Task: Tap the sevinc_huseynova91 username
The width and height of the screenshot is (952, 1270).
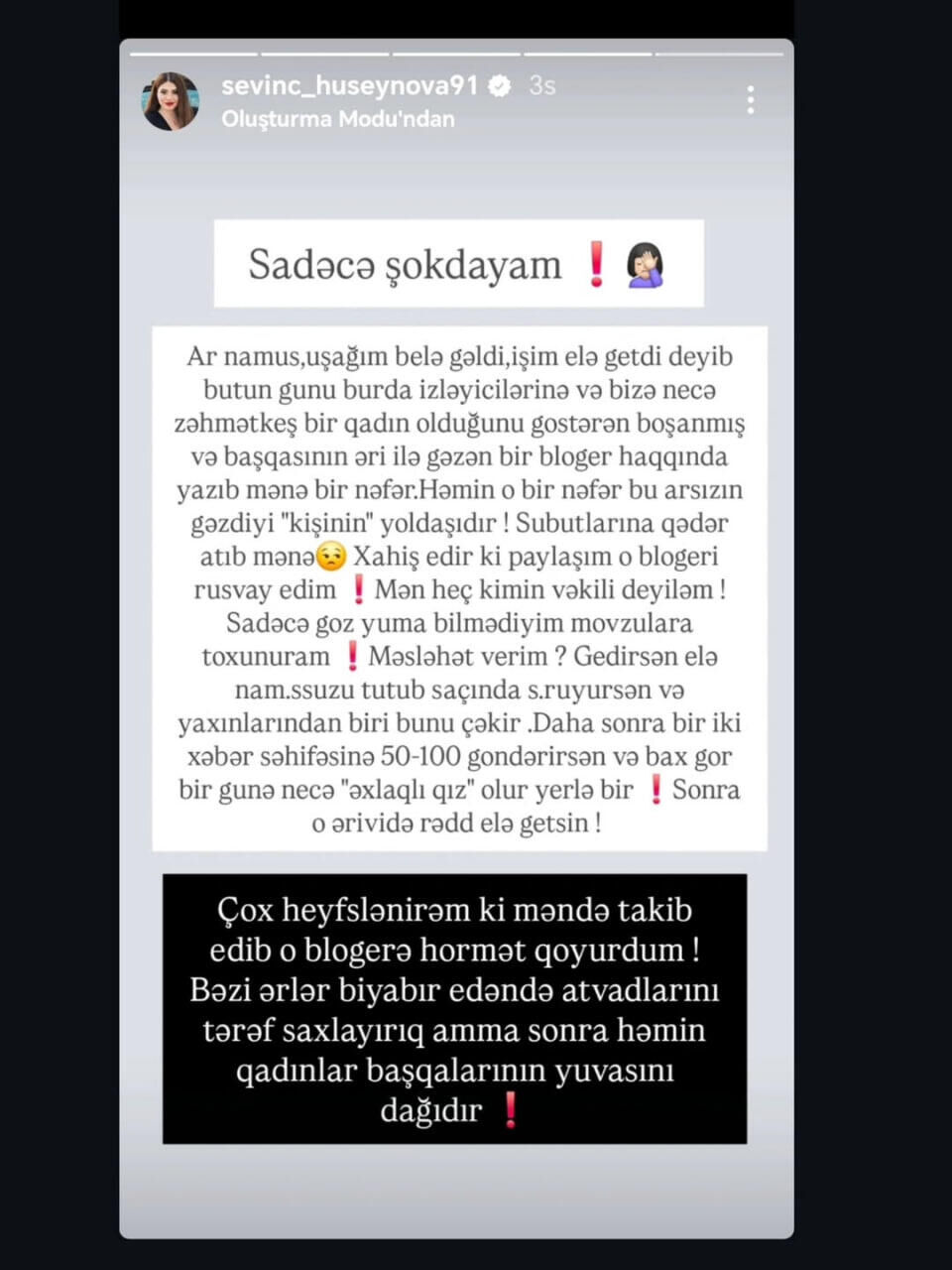Action: pos(349,85)
